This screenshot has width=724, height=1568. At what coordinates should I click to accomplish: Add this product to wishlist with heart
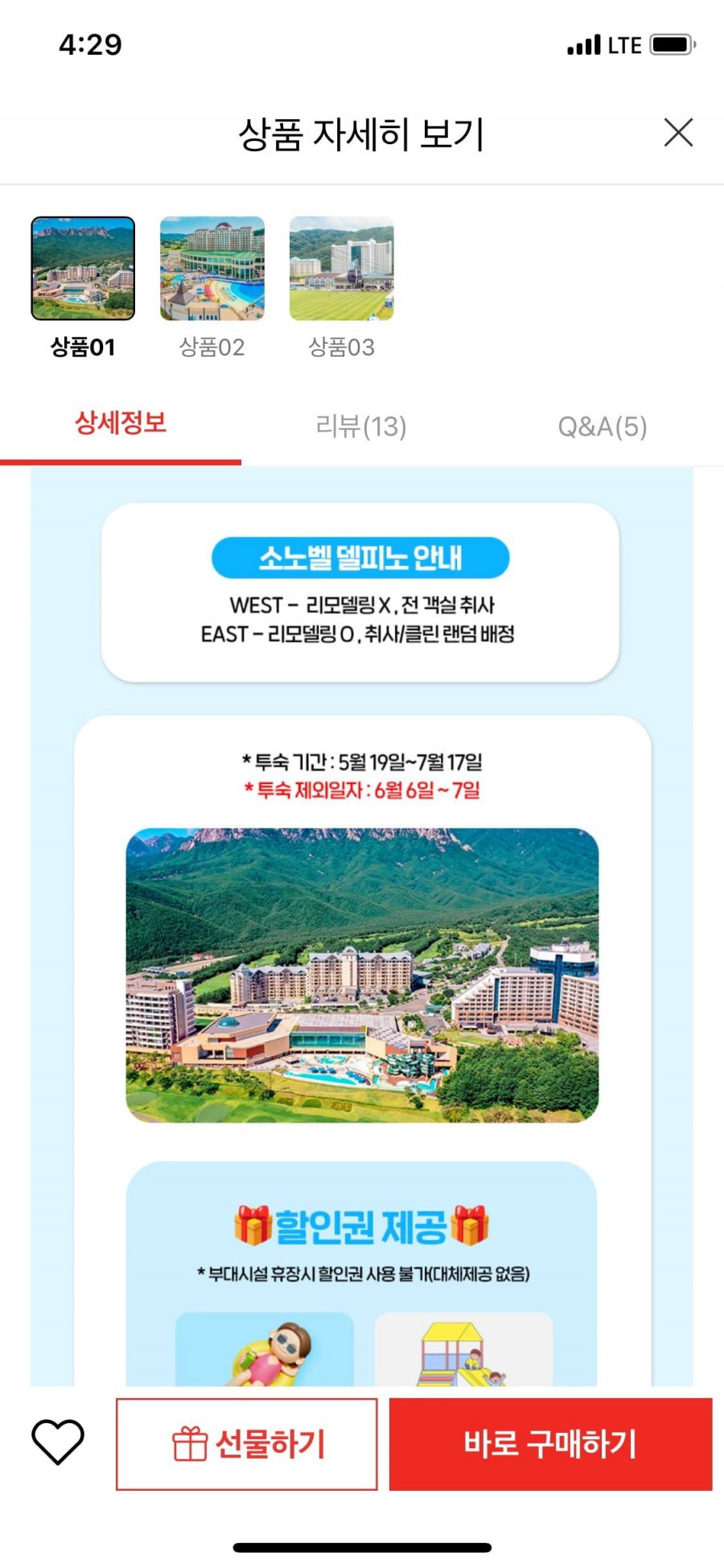(58, 1441)
